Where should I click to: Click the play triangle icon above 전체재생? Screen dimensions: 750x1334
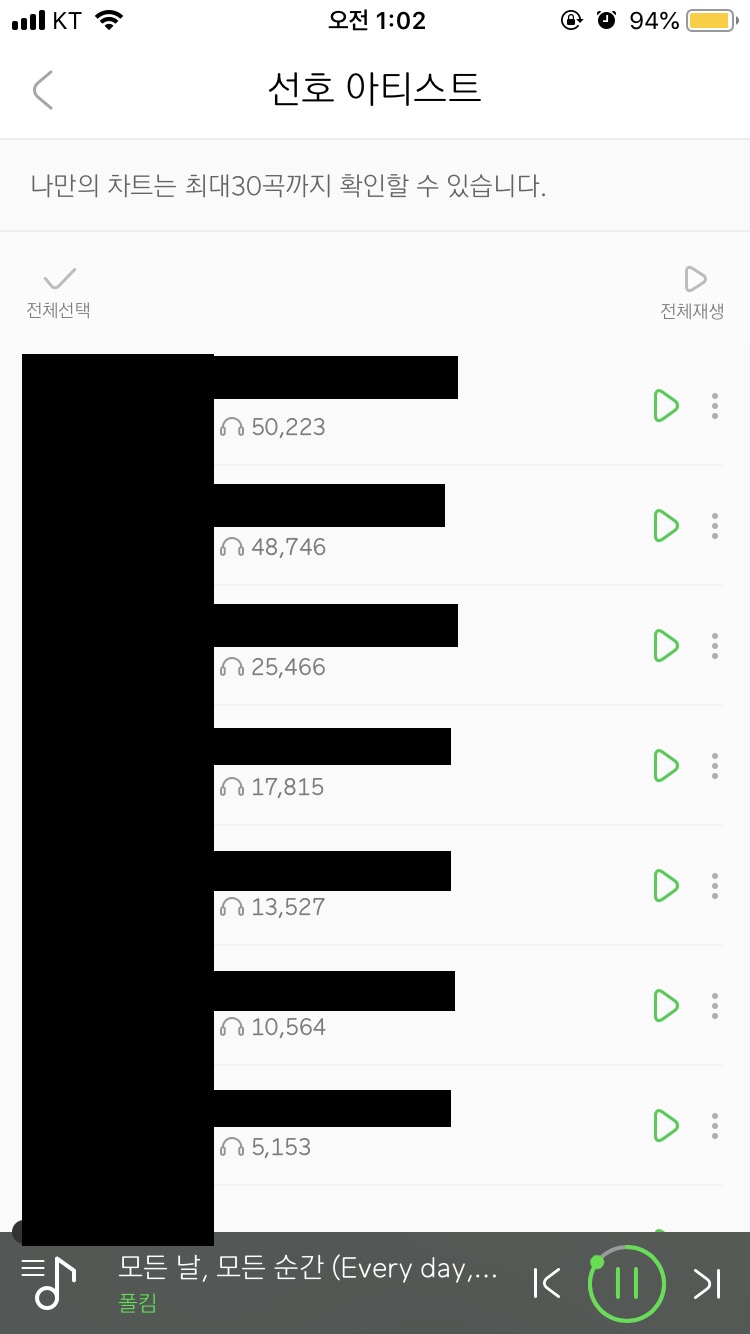(695, 277)
